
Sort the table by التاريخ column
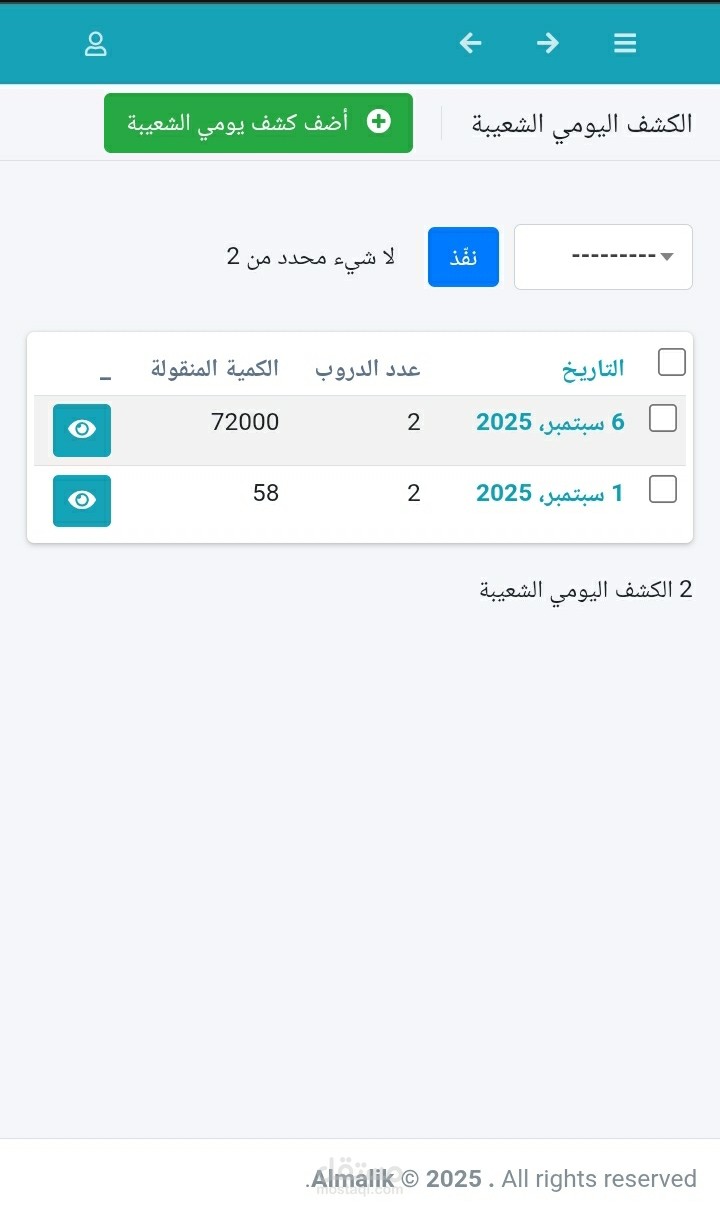[x=593, y=369]
